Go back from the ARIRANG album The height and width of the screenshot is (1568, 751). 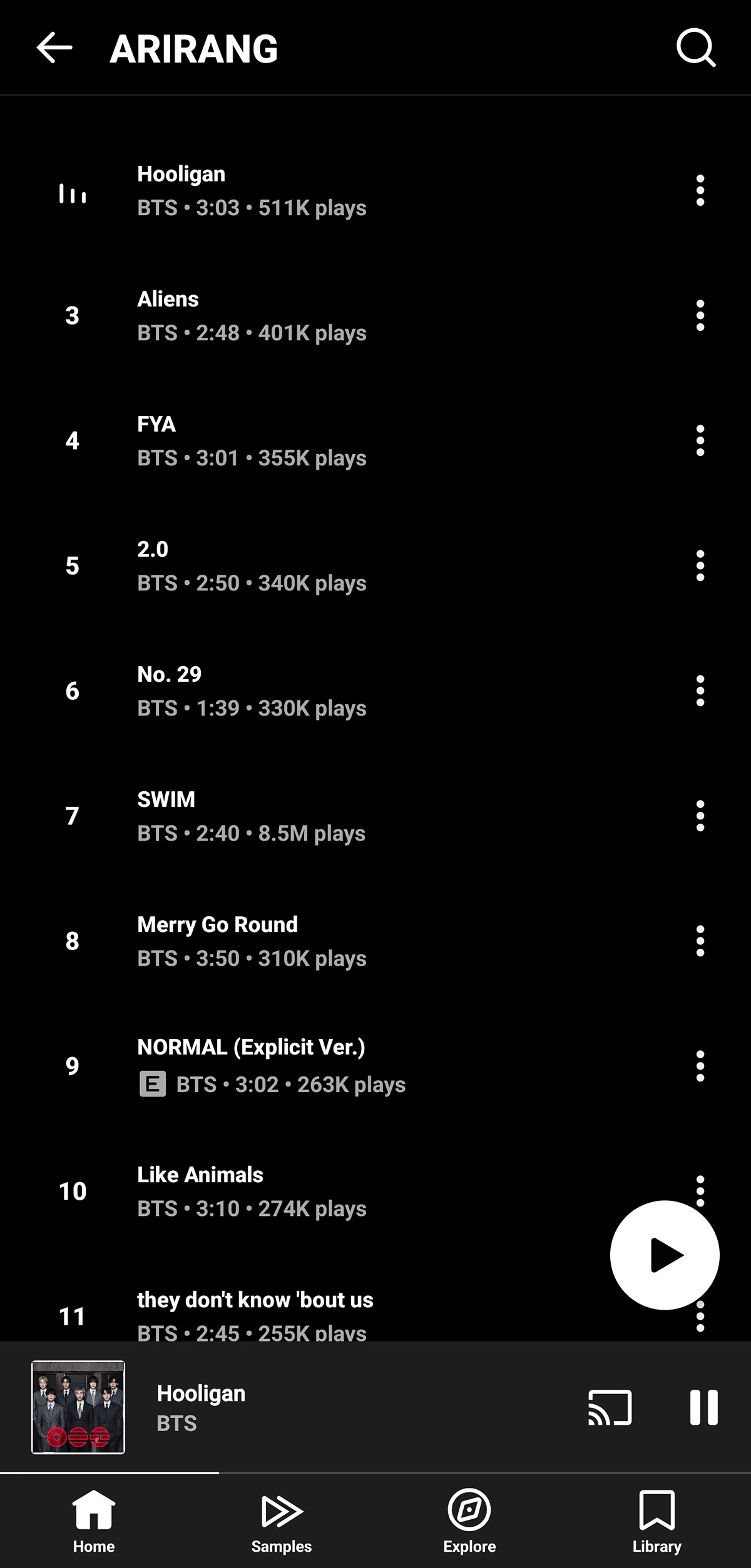[x=54, y=48]
